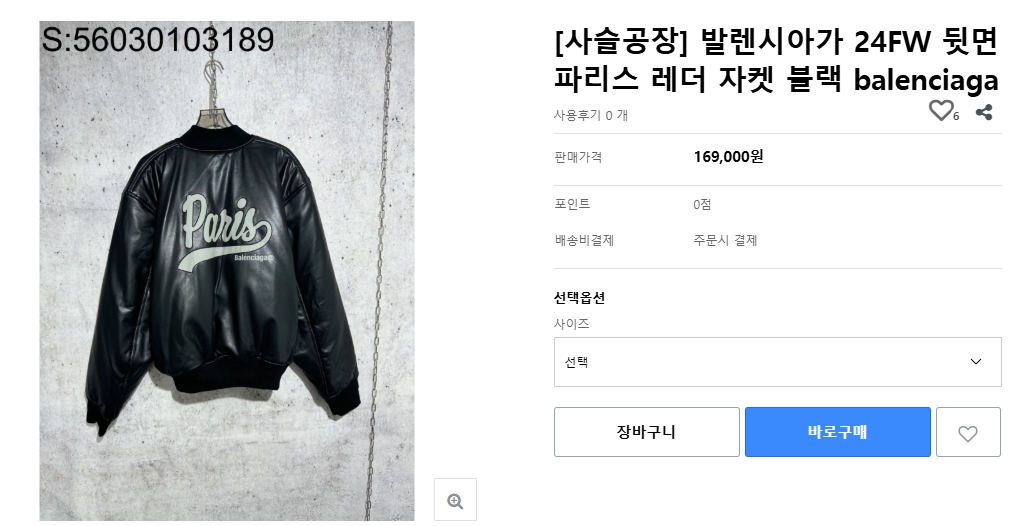Buy now with 바로구매
The height and width of the screenshot is (526, 1033).
[837, 432]
